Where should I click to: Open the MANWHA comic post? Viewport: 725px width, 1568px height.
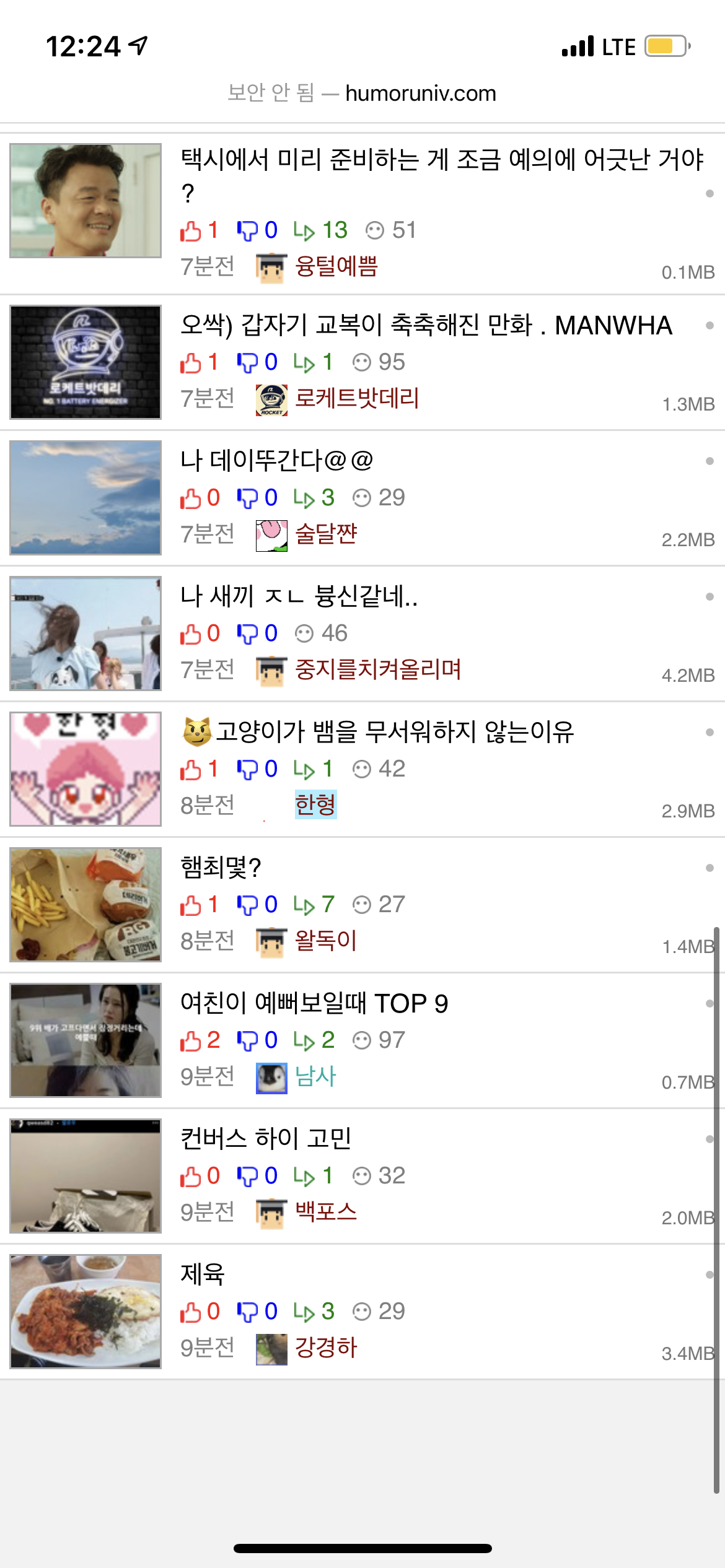pyautogui.click(x=426, y=325)
